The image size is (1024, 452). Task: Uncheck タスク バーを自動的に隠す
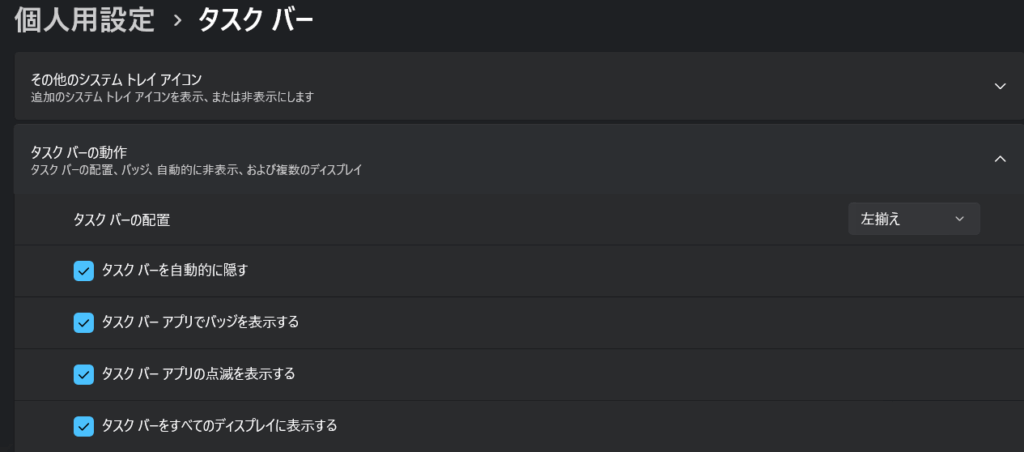(x=84, y=270)
